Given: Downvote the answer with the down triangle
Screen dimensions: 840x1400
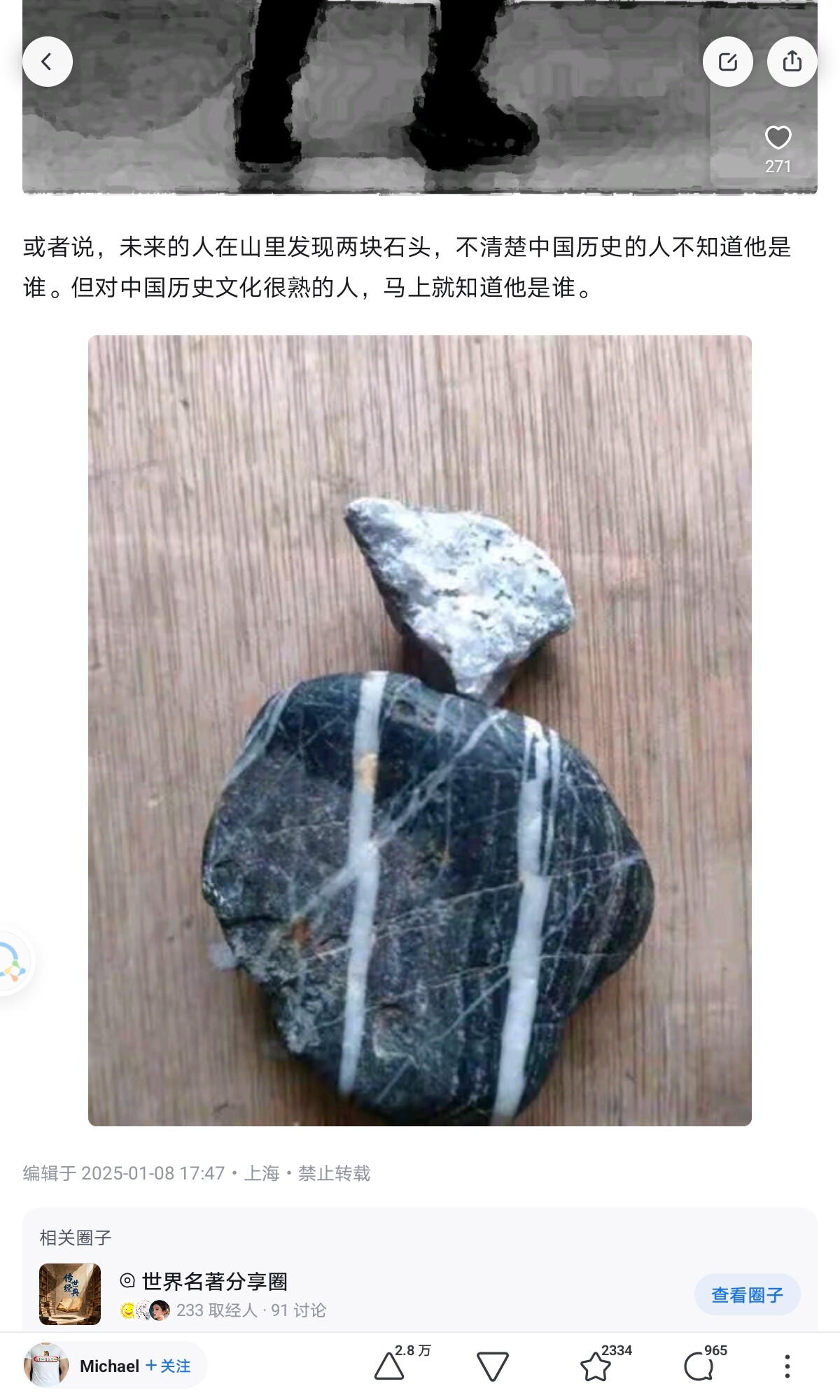Looking at the screenshot, I should tap(492, 1366).
